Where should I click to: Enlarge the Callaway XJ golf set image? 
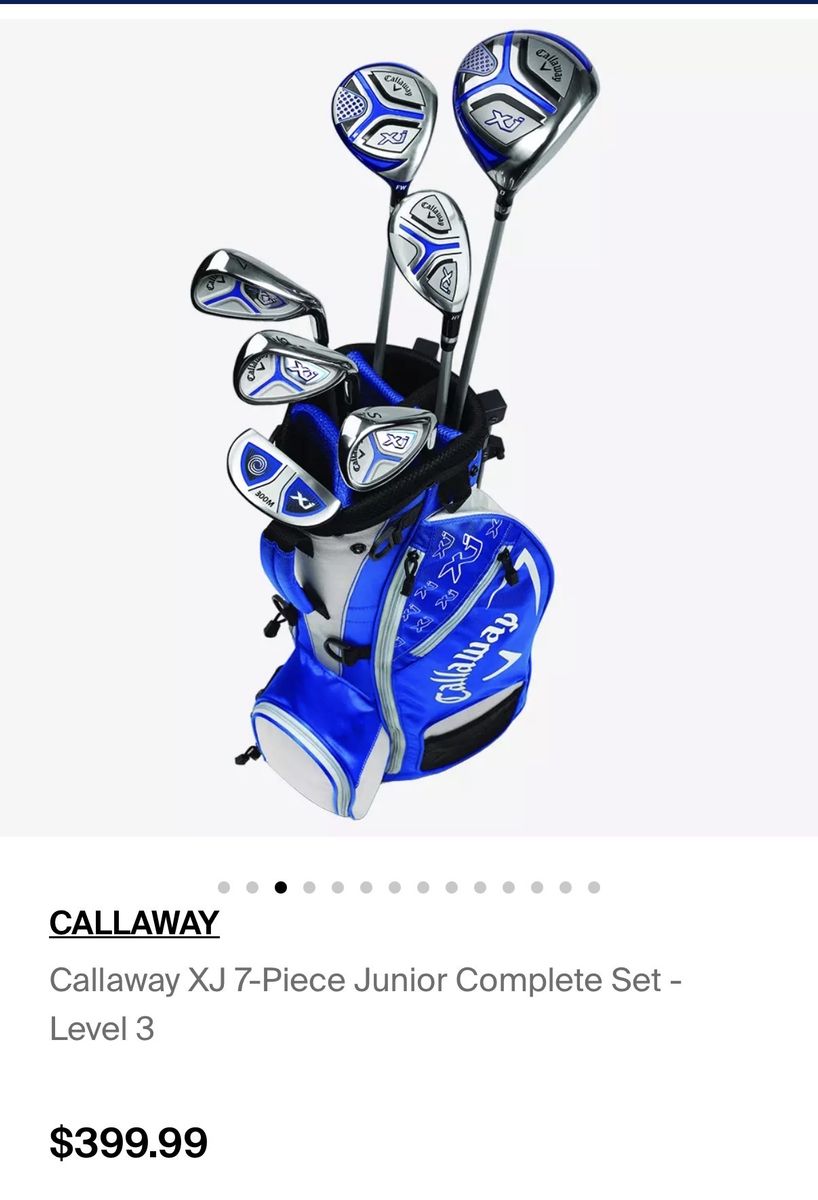pyautogui.click(x=409, y=430)
